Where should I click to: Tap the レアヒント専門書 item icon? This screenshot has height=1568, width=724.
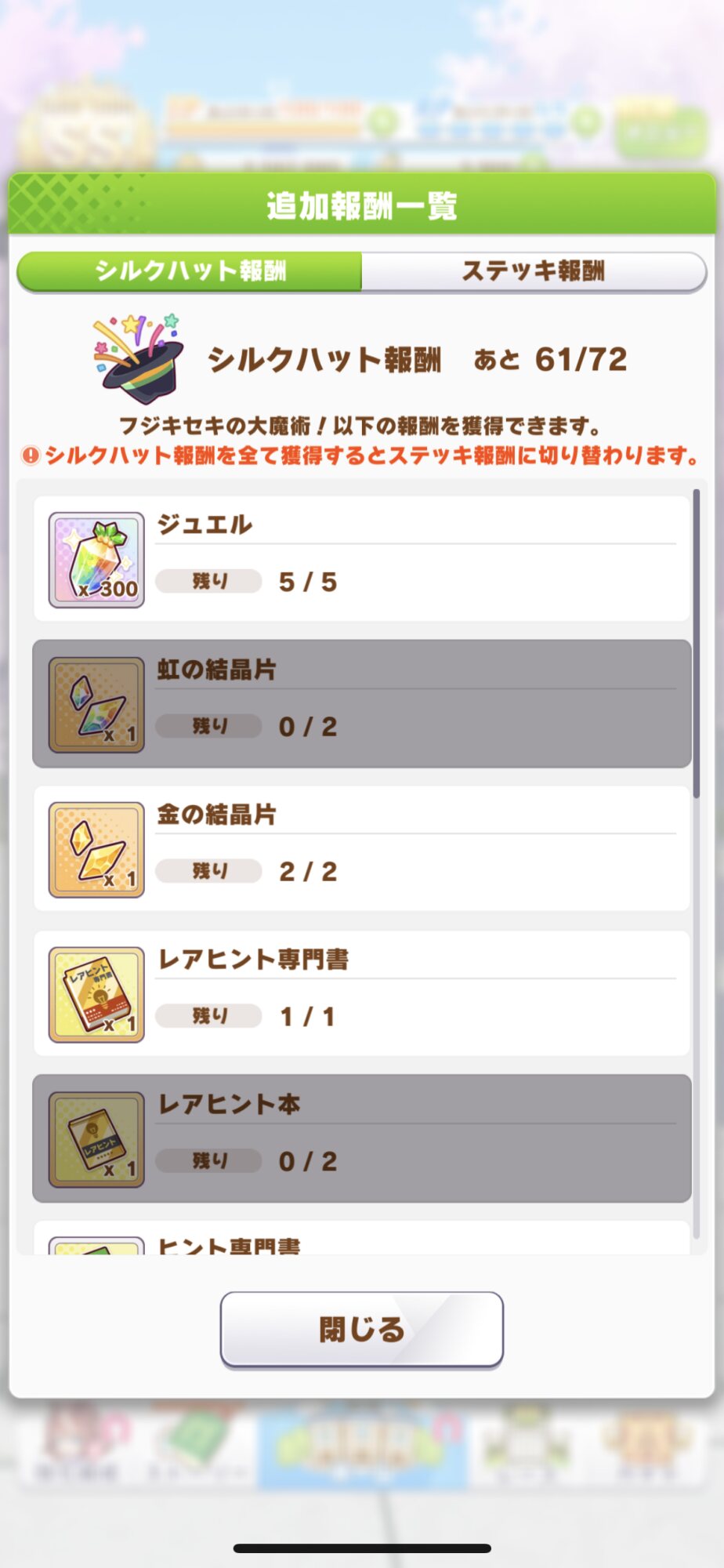[96, 994]
